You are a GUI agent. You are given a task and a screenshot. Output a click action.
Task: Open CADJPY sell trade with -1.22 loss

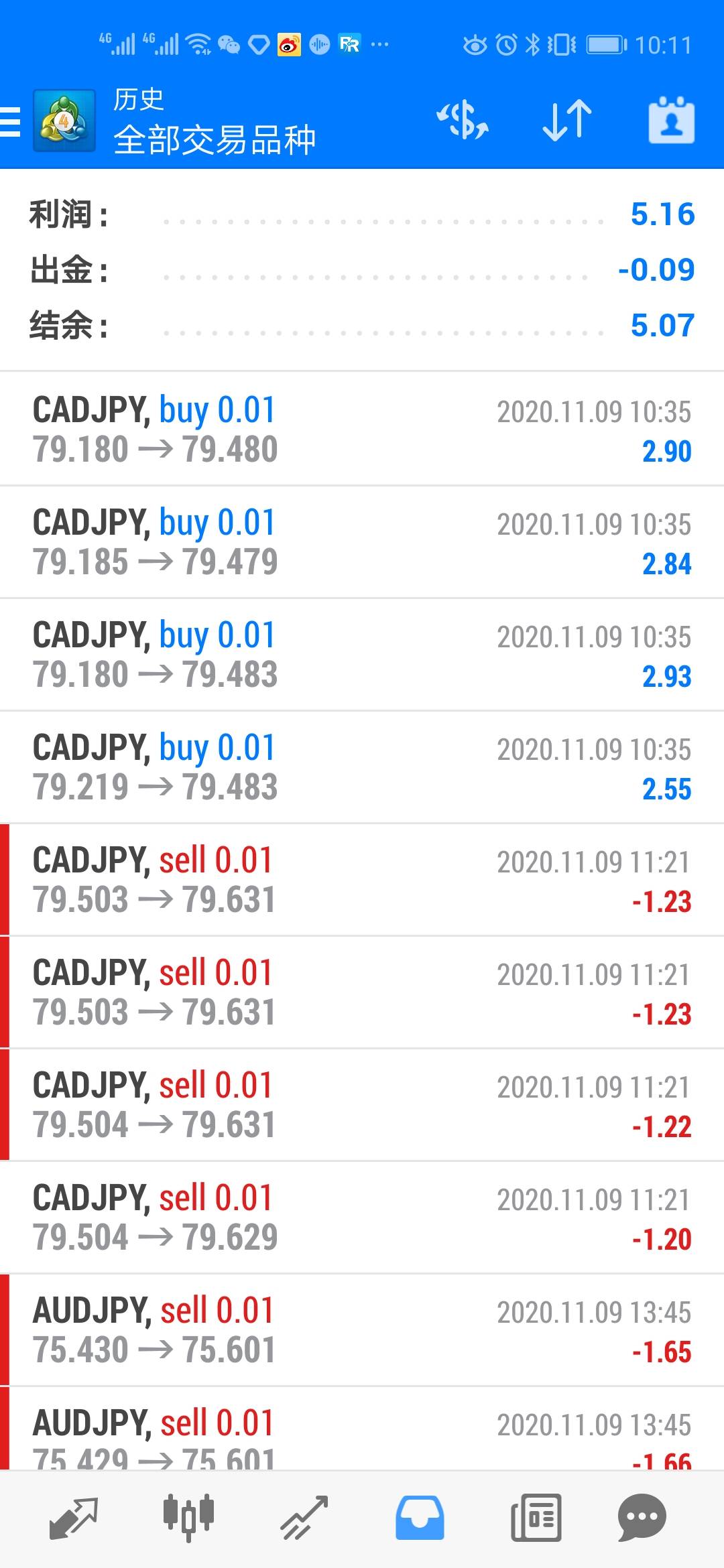[362, 1104]
